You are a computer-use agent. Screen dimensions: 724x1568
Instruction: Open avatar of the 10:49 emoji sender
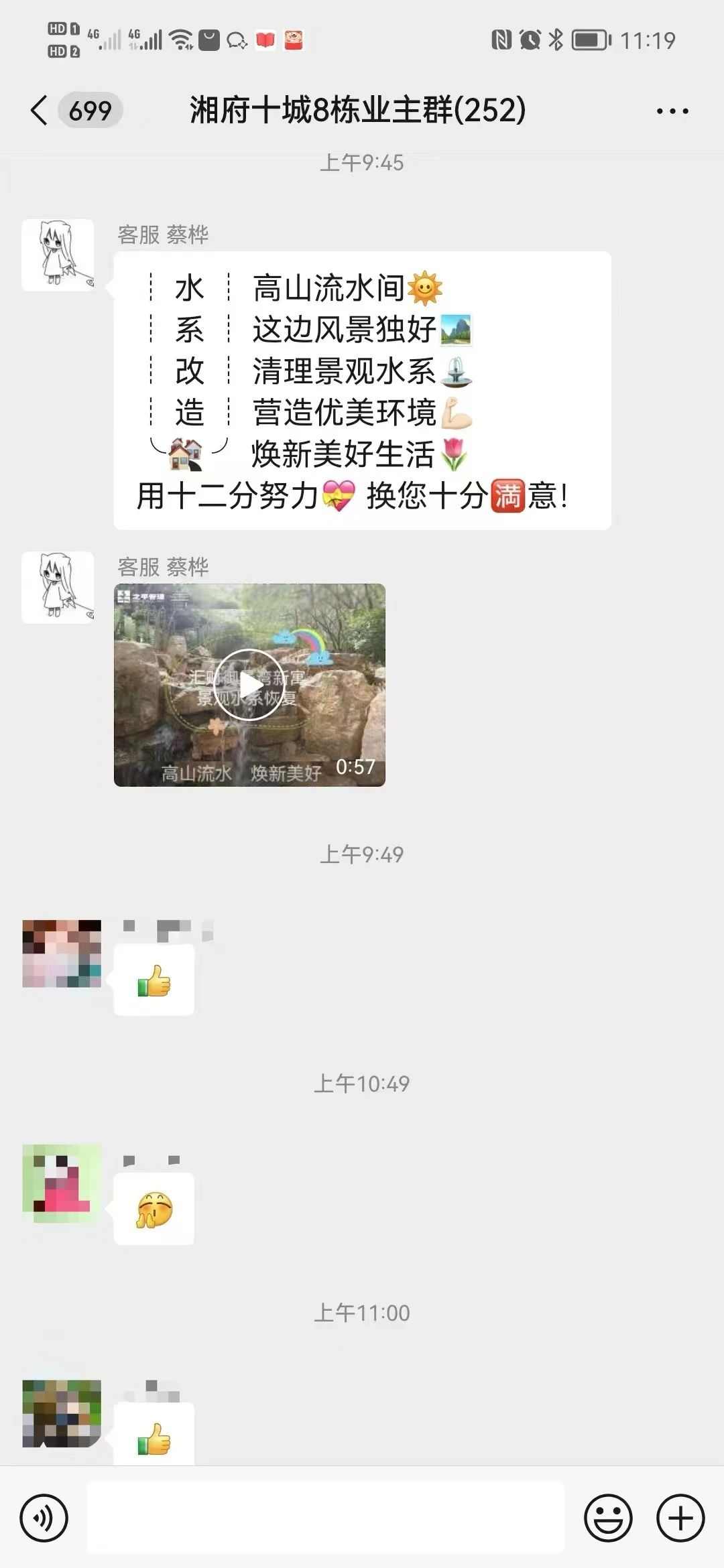[x=62, y=1183]
